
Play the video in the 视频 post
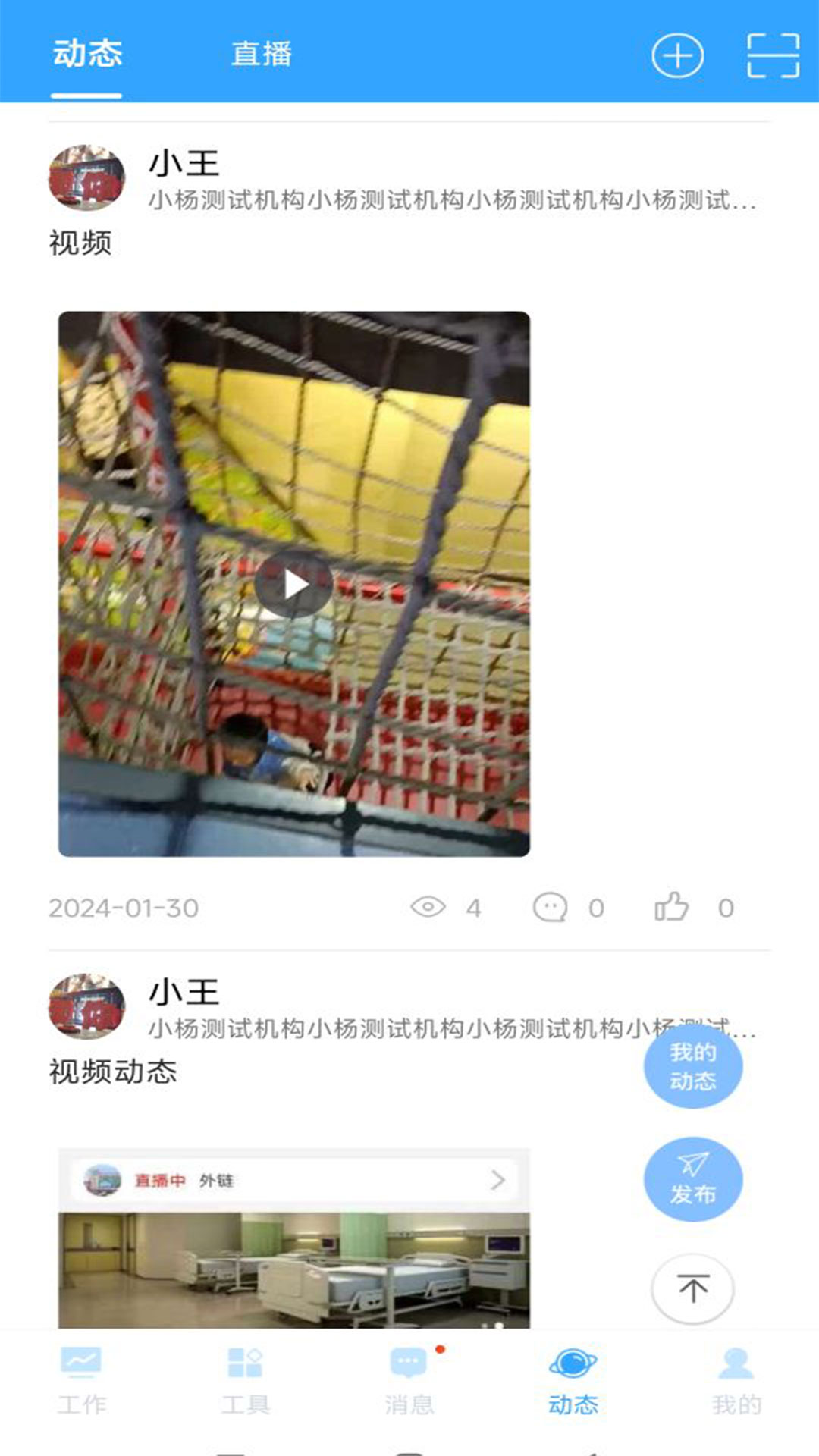point(293,584)
